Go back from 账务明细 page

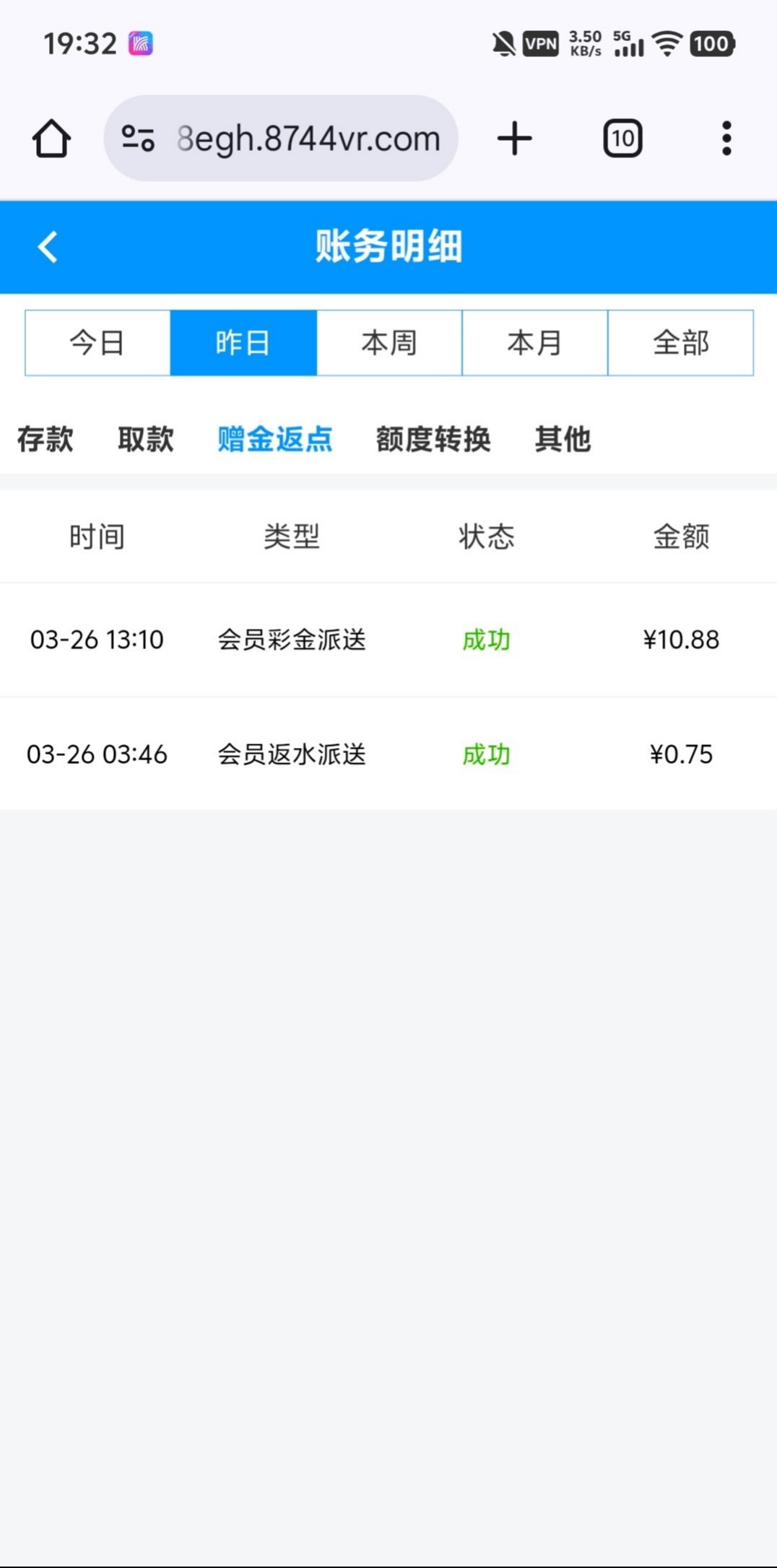(x=48, y=247)
